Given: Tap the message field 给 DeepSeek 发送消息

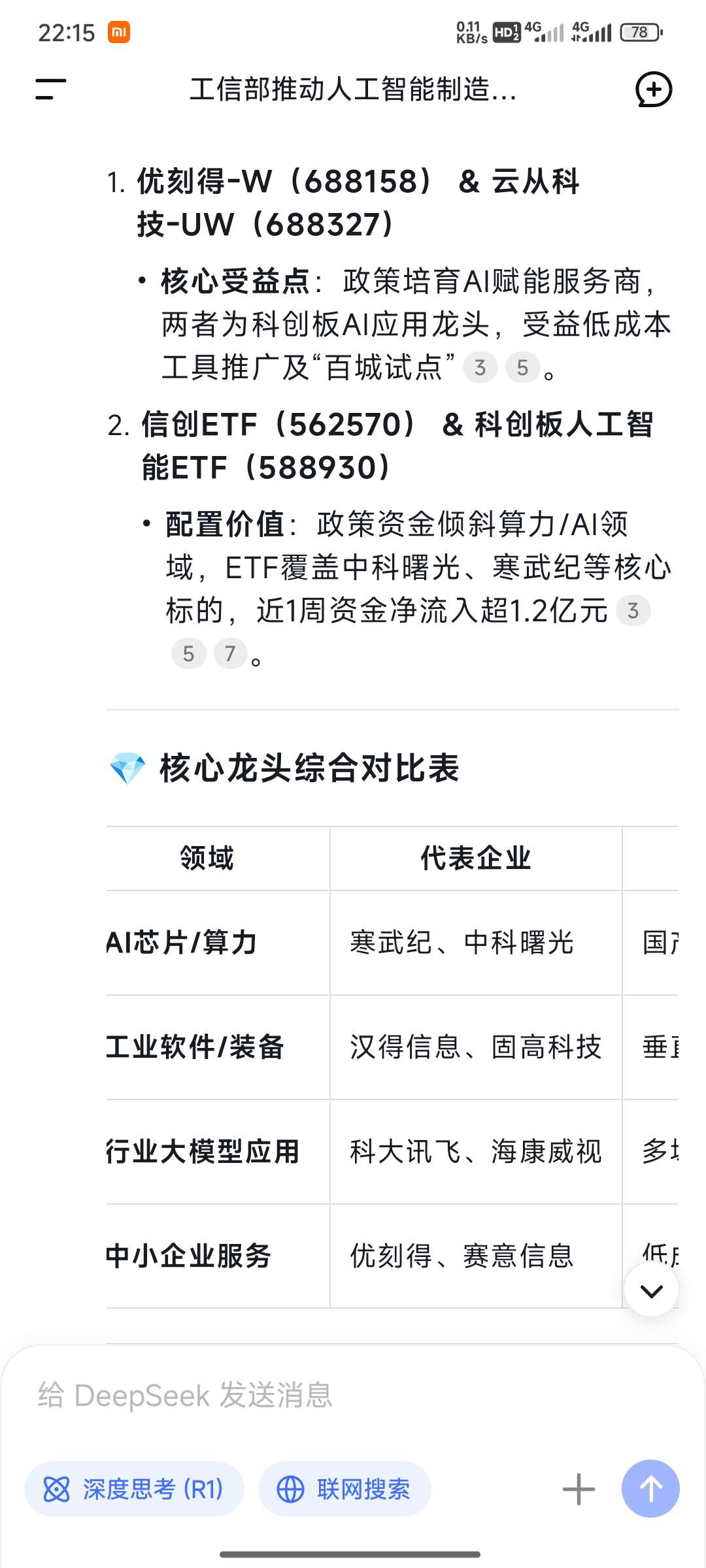Looking at the screenshot, I should point(353,1396).
